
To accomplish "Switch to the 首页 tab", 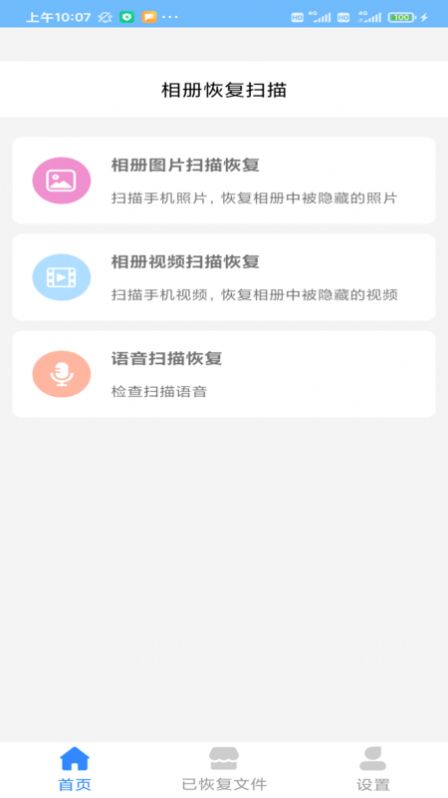I will 74,769.
